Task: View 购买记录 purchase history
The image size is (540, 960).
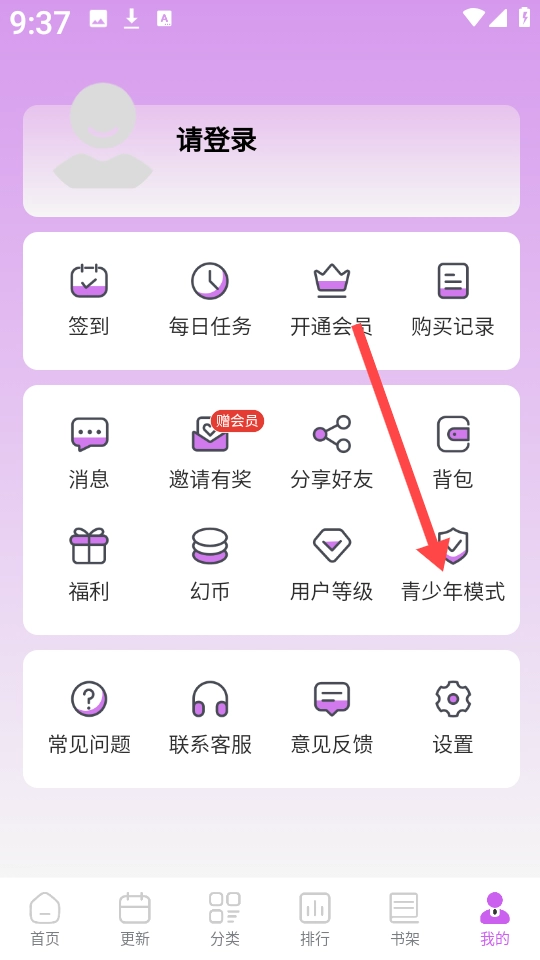Action: (x=452, y=300)
